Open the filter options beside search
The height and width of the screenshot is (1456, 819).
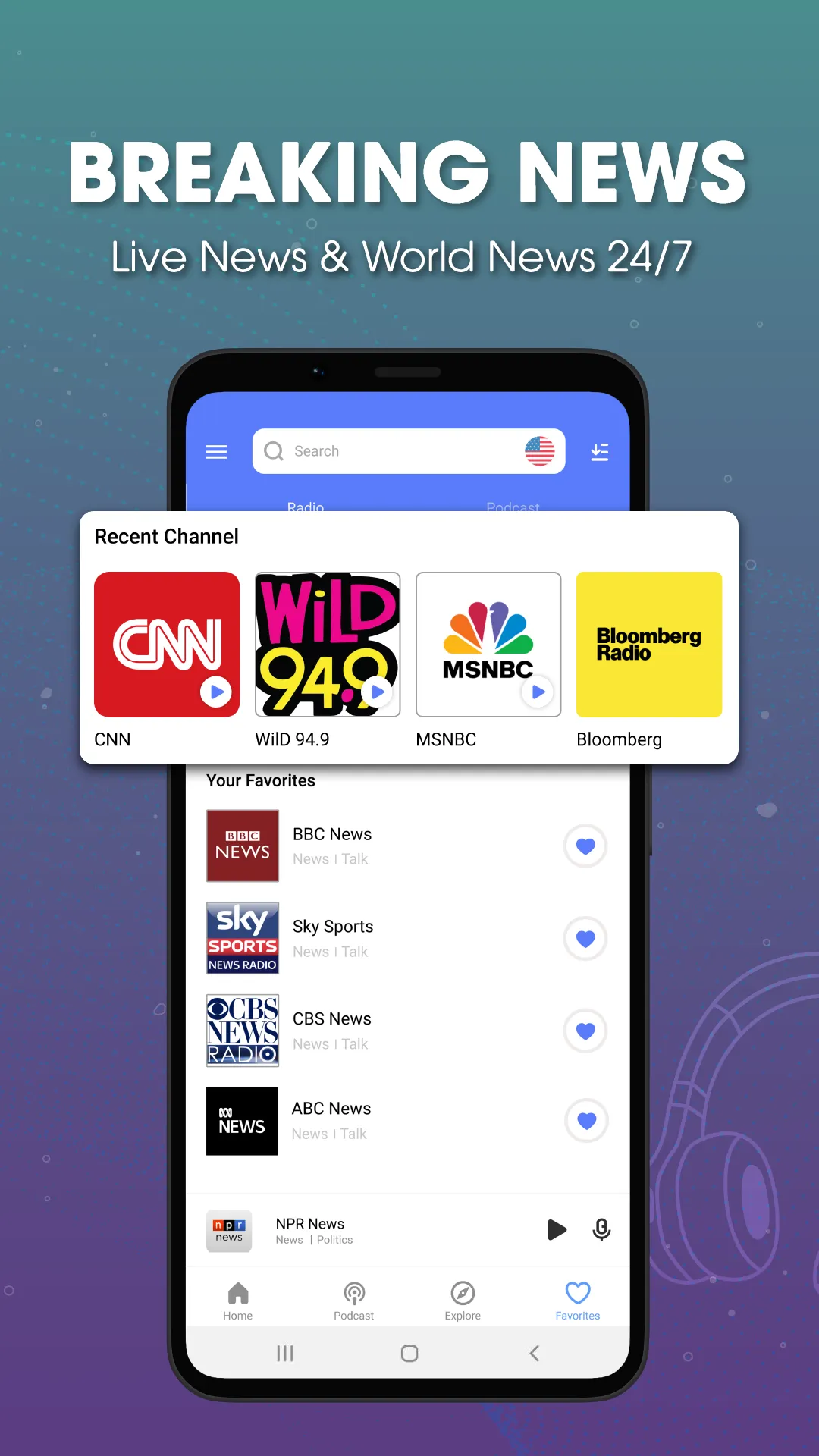[x=600, y=451]
